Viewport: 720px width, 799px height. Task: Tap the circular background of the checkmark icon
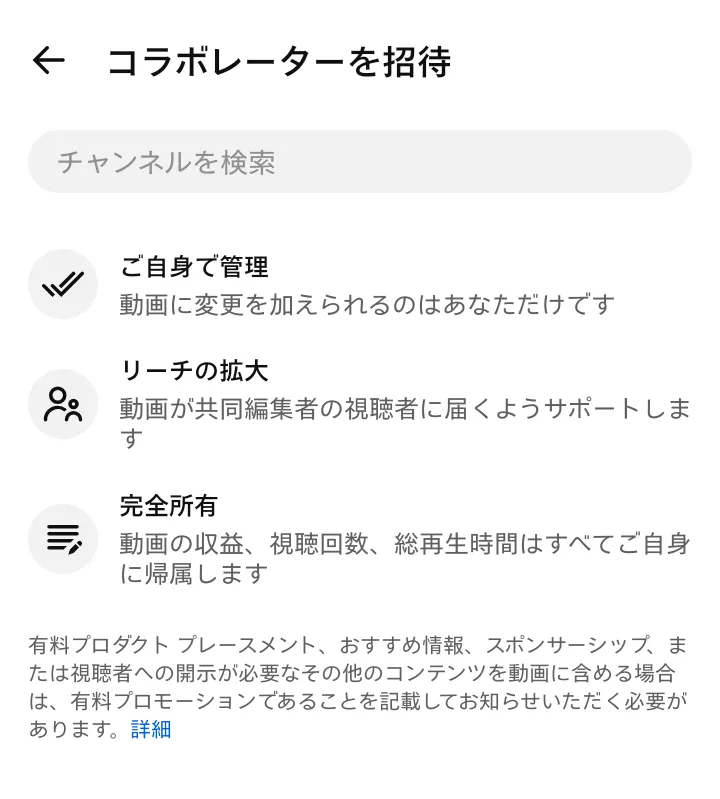pyautogui.click(x=64, y=283)
